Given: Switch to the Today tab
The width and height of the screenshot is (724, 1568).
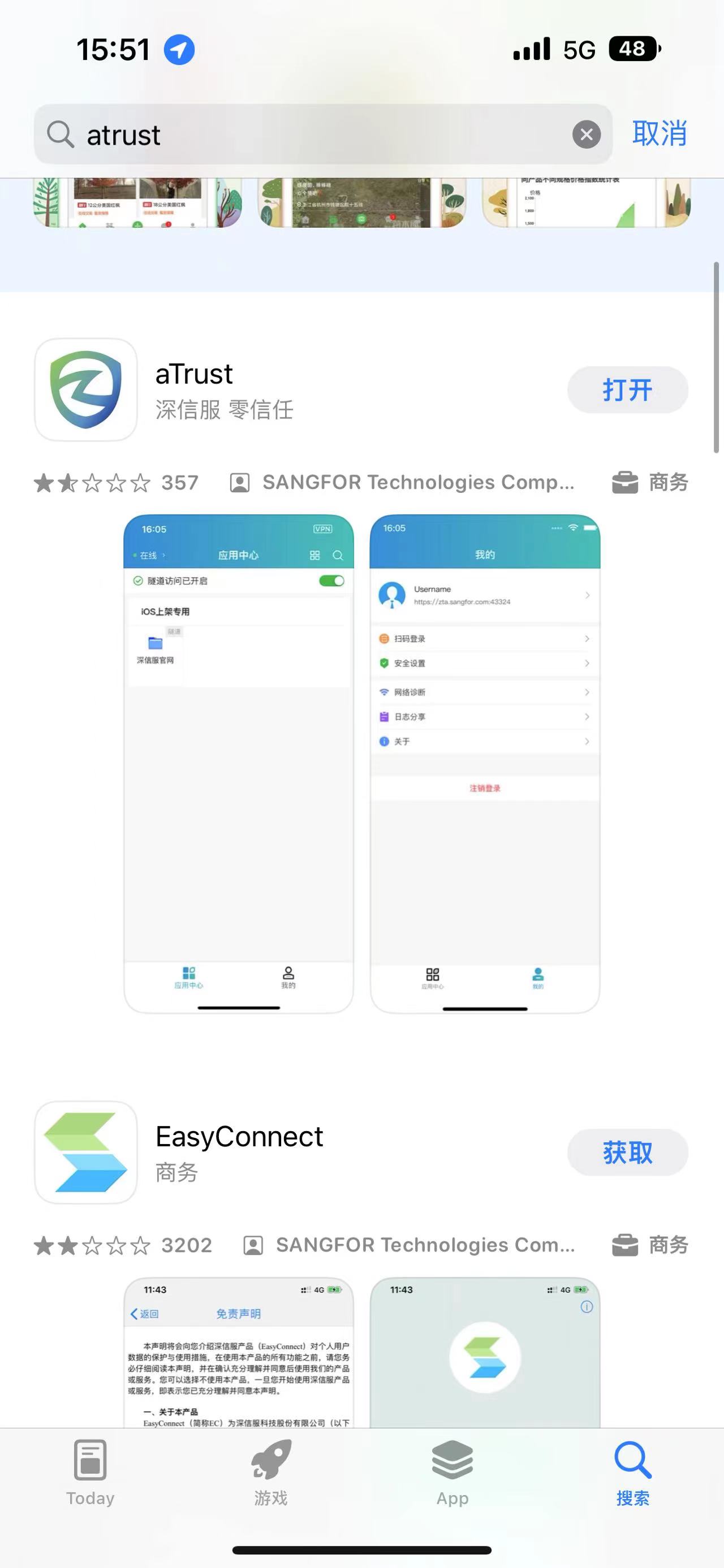Looking at the screenshot, I should click(90, 1472).
